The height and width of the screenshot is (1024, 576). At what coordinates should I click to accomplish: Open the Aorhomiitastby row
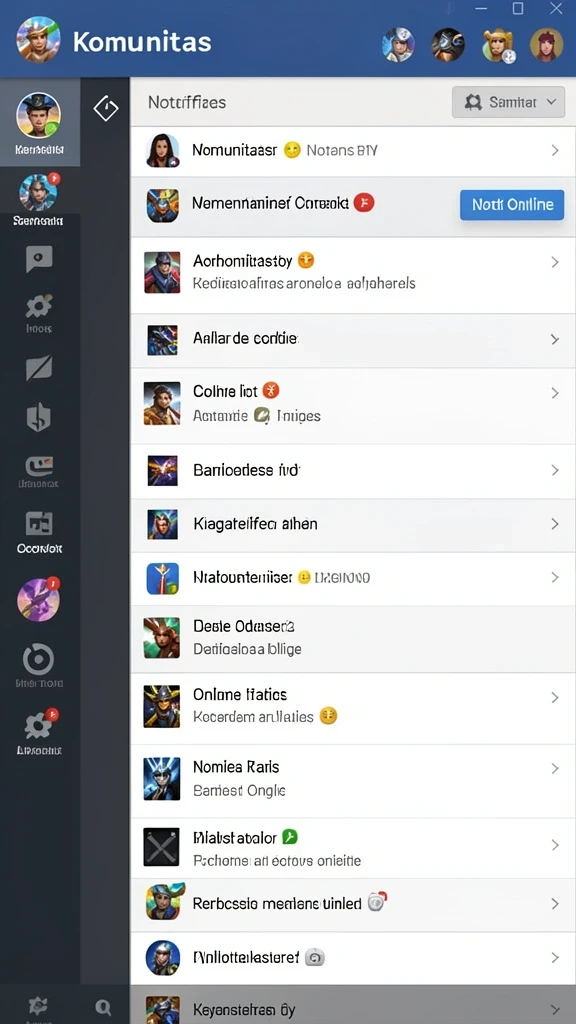353,274
